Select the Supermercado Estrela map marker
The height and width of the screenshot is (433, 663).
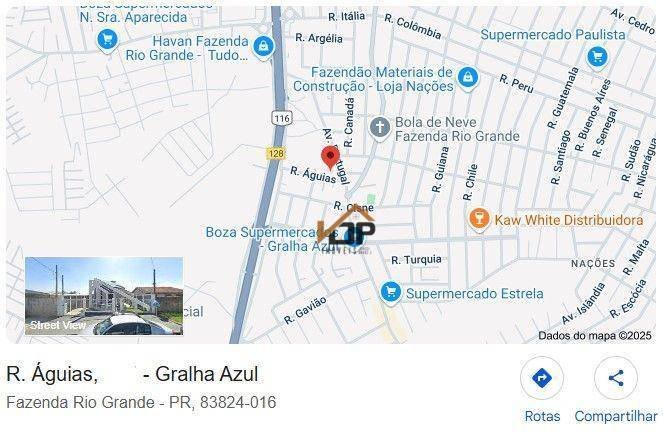[x=390, y=293]
